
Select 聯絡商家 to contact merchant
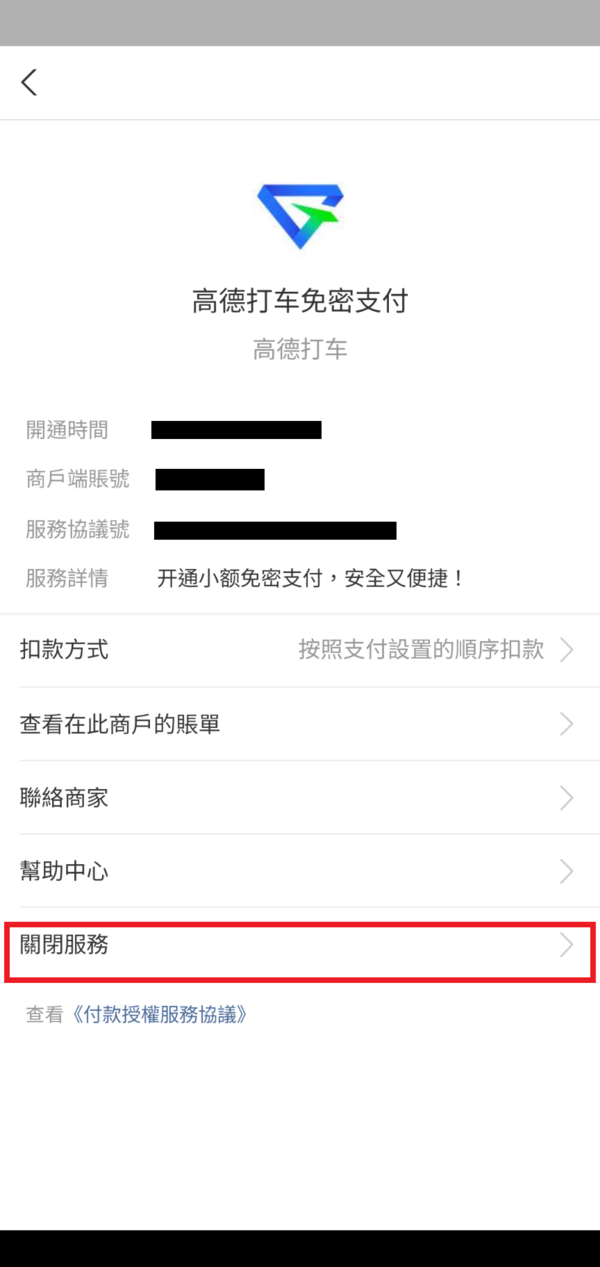pos(300,798)
